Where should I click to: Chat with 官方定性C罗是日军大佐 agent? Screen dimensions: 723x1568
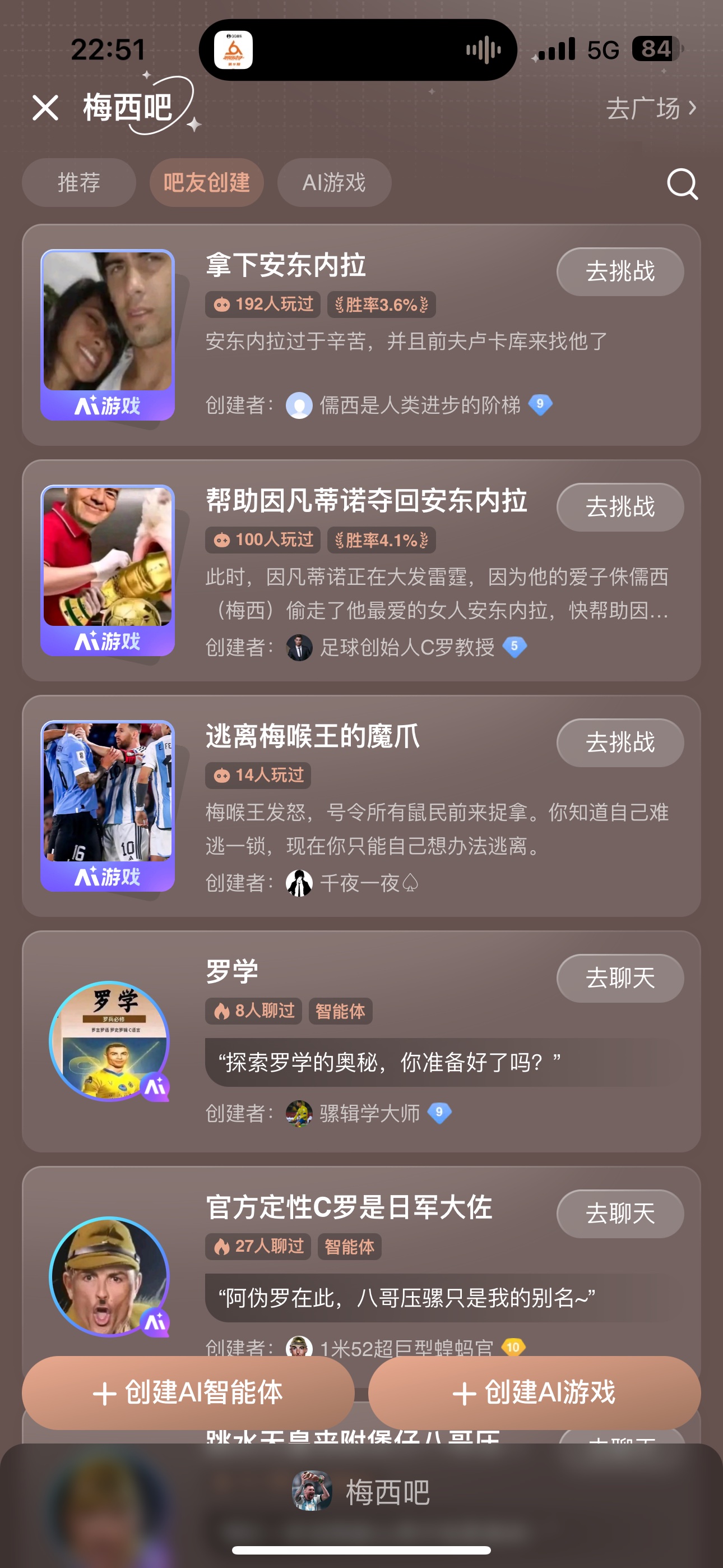619,1214
